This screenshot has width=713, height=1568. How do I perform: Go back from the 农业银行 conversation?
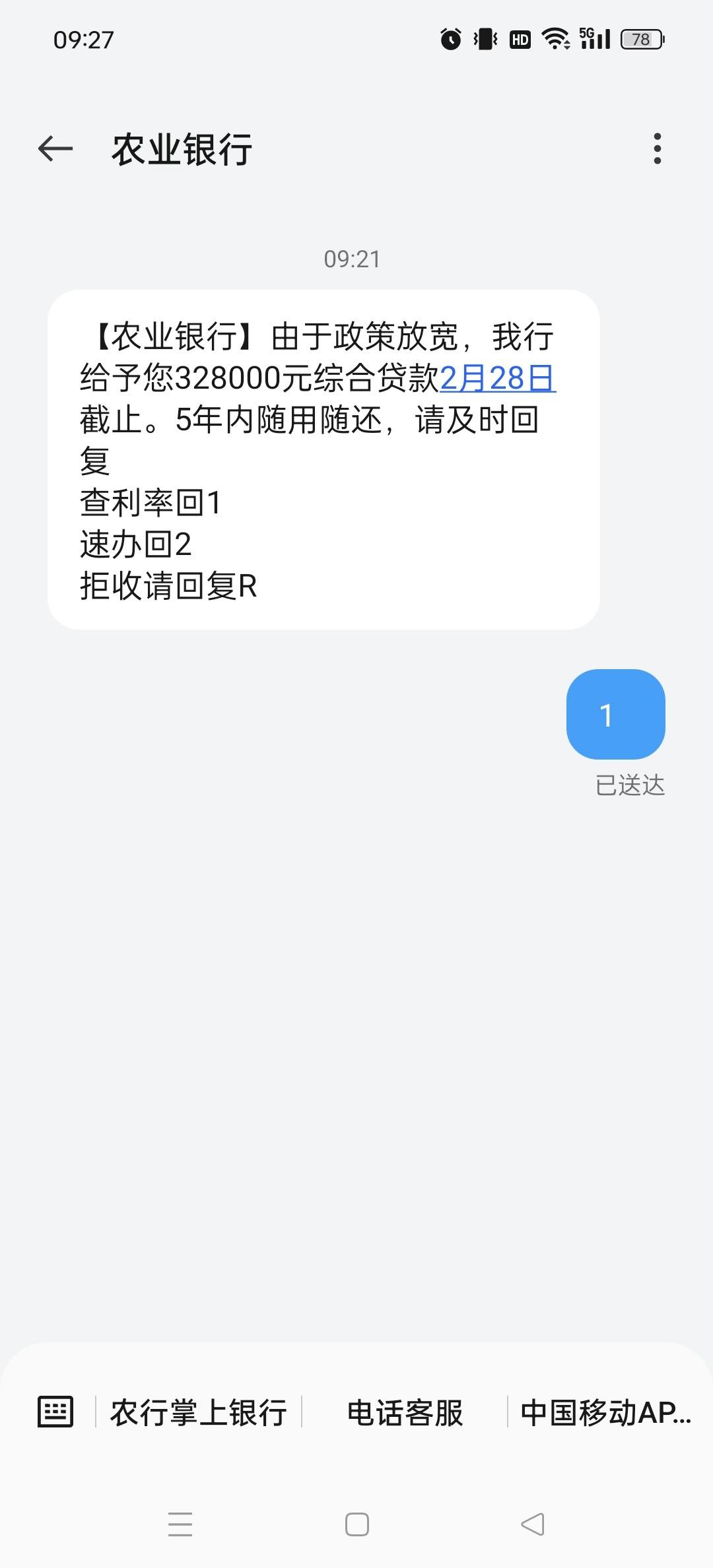click(55, 148)
